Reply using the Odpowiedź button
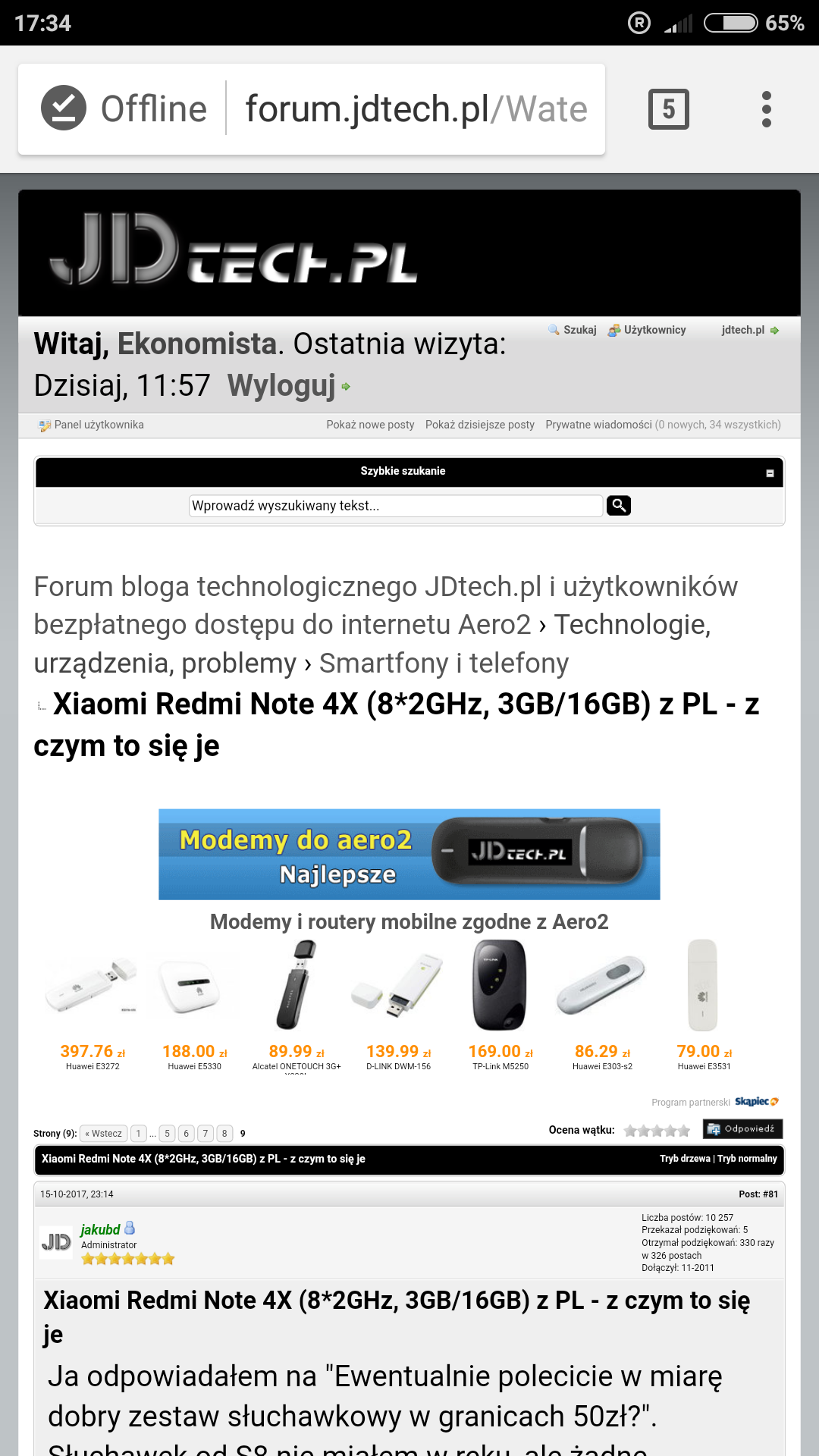819x1456 pixels. 742,1129
